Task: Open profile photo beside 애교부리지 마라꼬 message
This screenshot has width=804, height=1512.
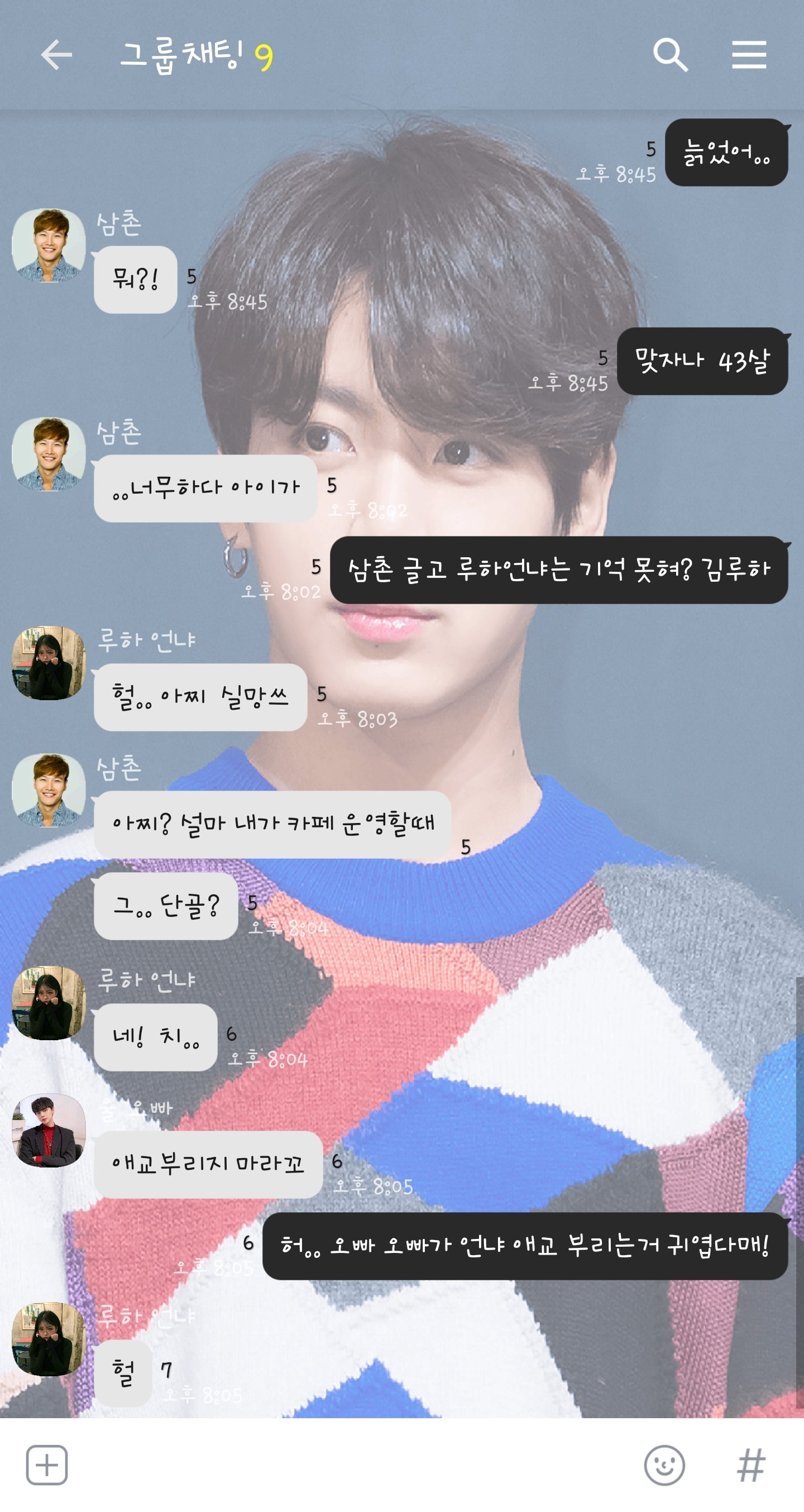Action: point(49,1130)
